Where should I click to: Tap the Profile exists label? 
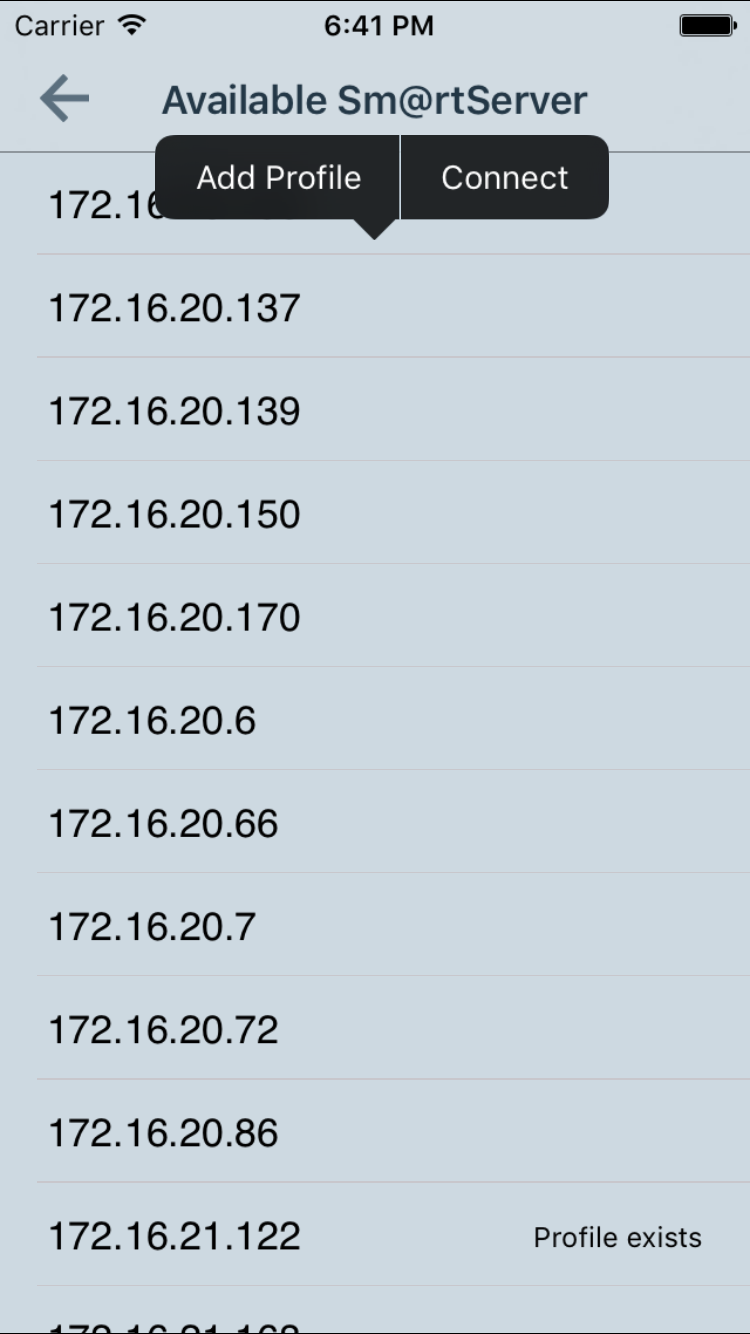616,1237
